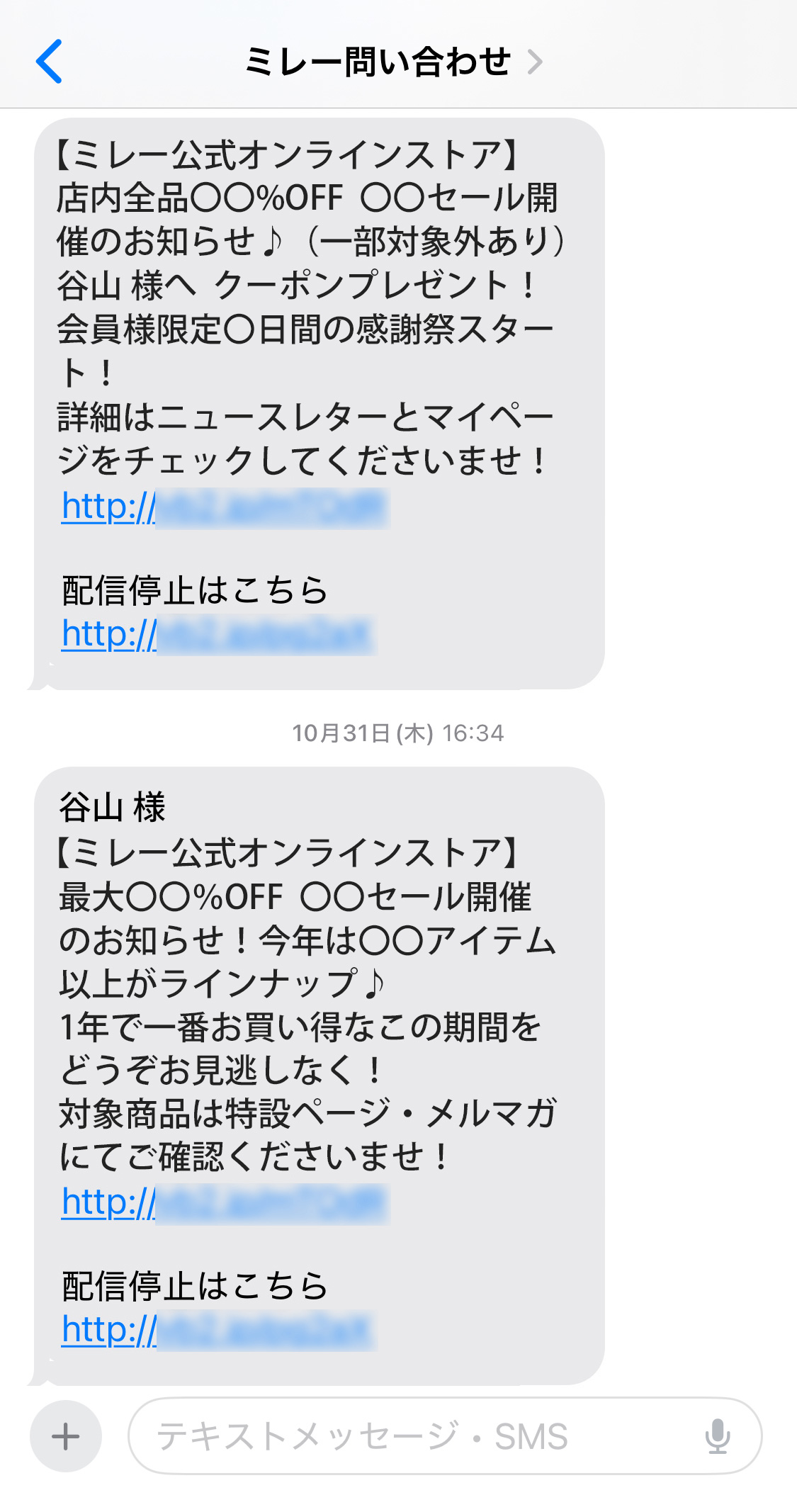Open the 配信停止 link in the 16:34 message
Screen dimensions: 797x1512
tap(218, 1331)
